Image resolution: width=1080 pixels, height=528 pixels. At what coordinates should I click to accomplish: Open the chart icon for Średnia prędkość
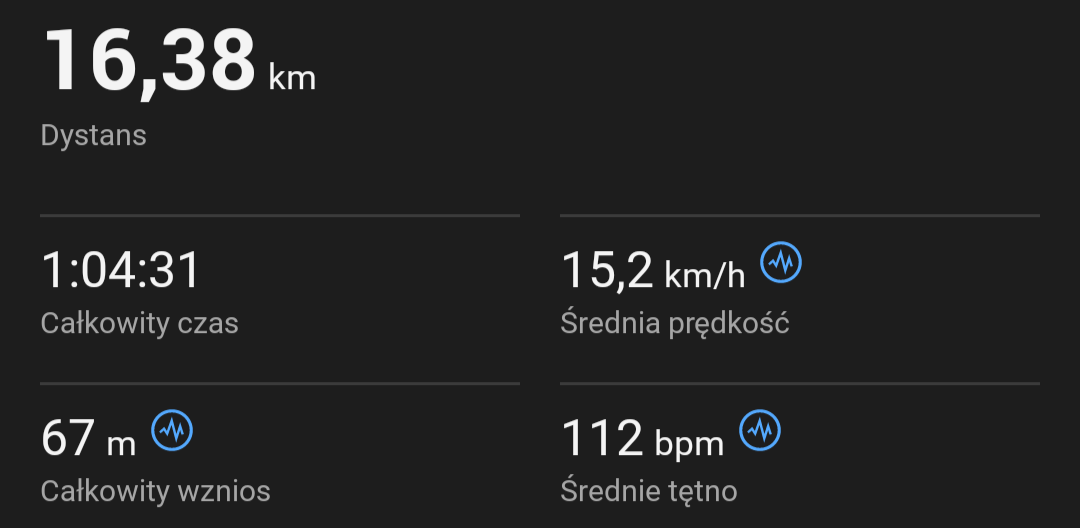[x=781, y=263]
